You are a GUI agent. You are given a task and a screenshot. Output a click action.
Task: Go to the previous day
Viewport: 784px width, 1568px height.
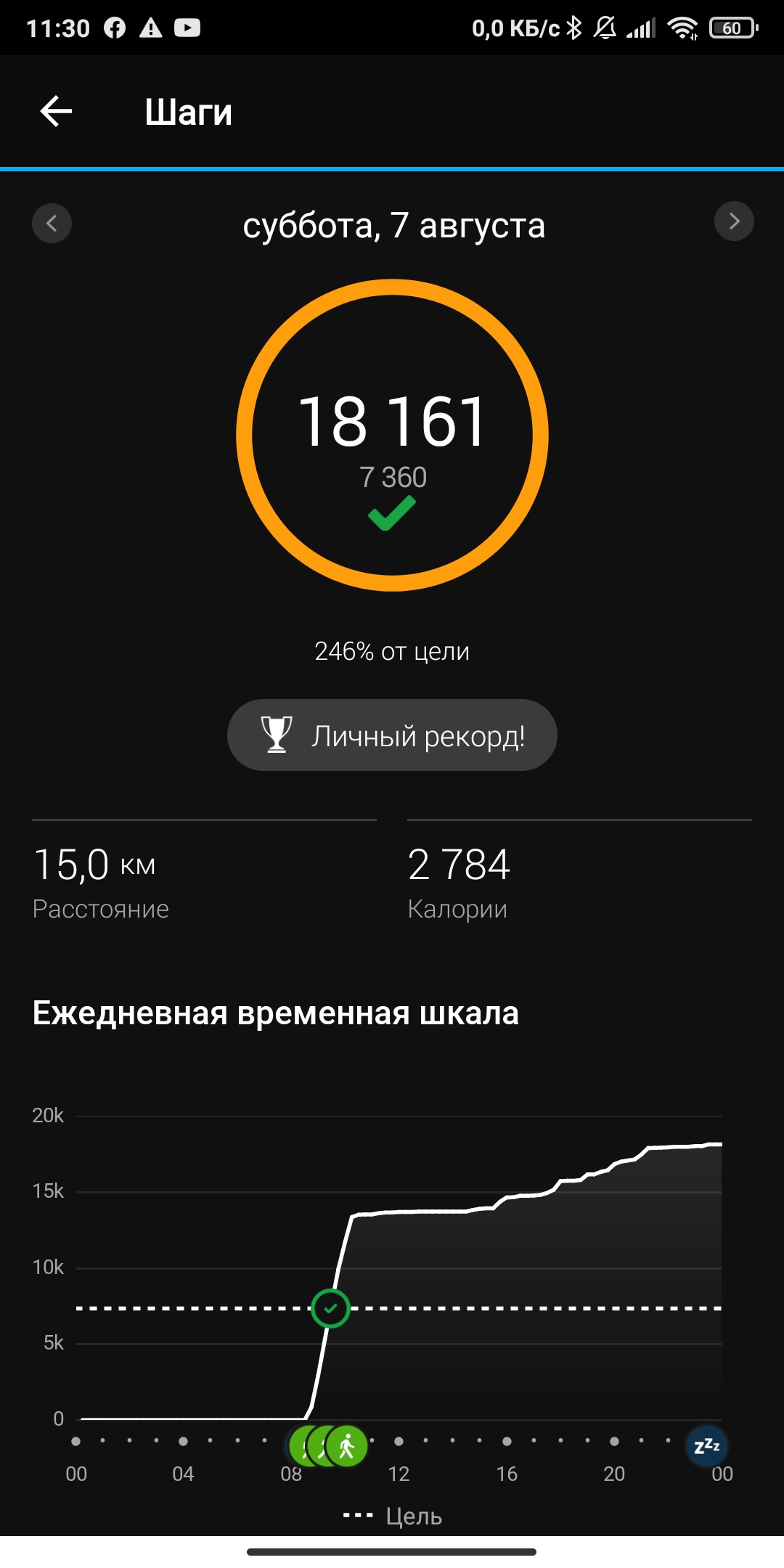coord(52,223)
